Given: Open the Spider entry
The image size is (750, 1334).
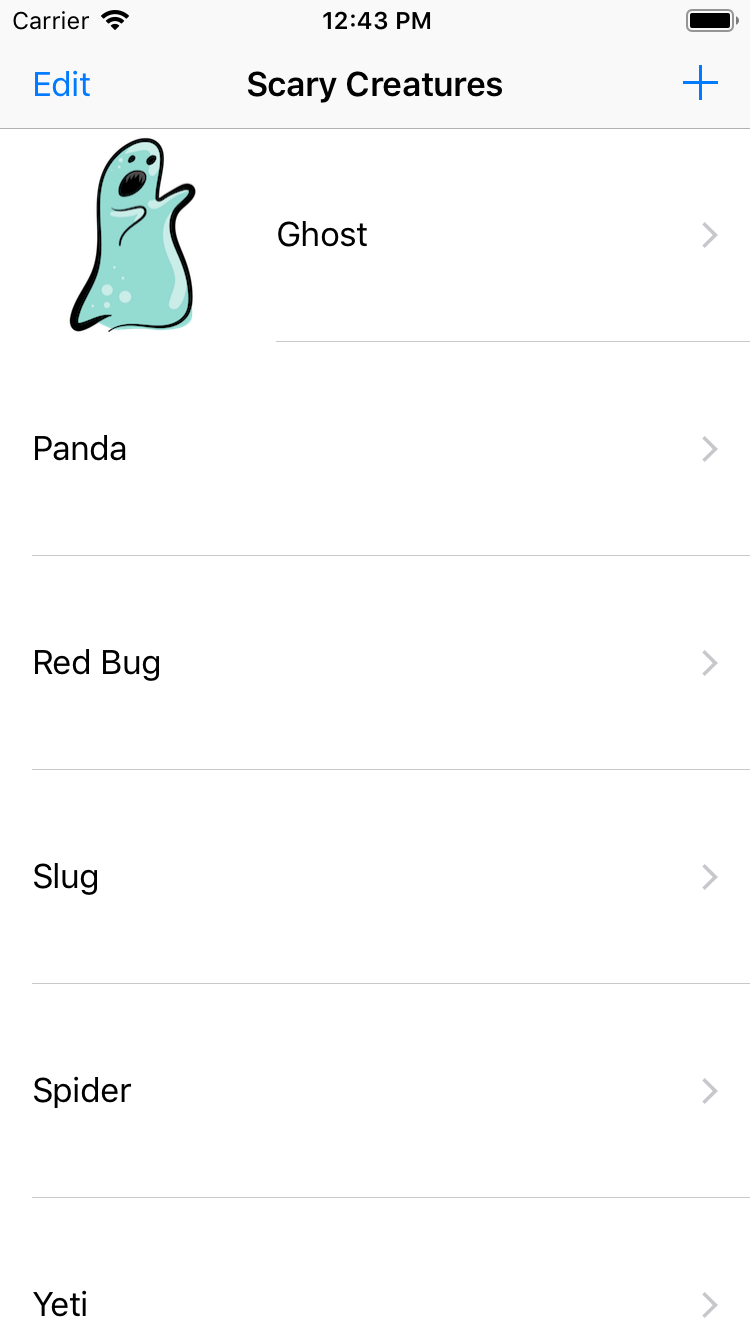Looking at the screenshot, I should (x=375, y=1091).
